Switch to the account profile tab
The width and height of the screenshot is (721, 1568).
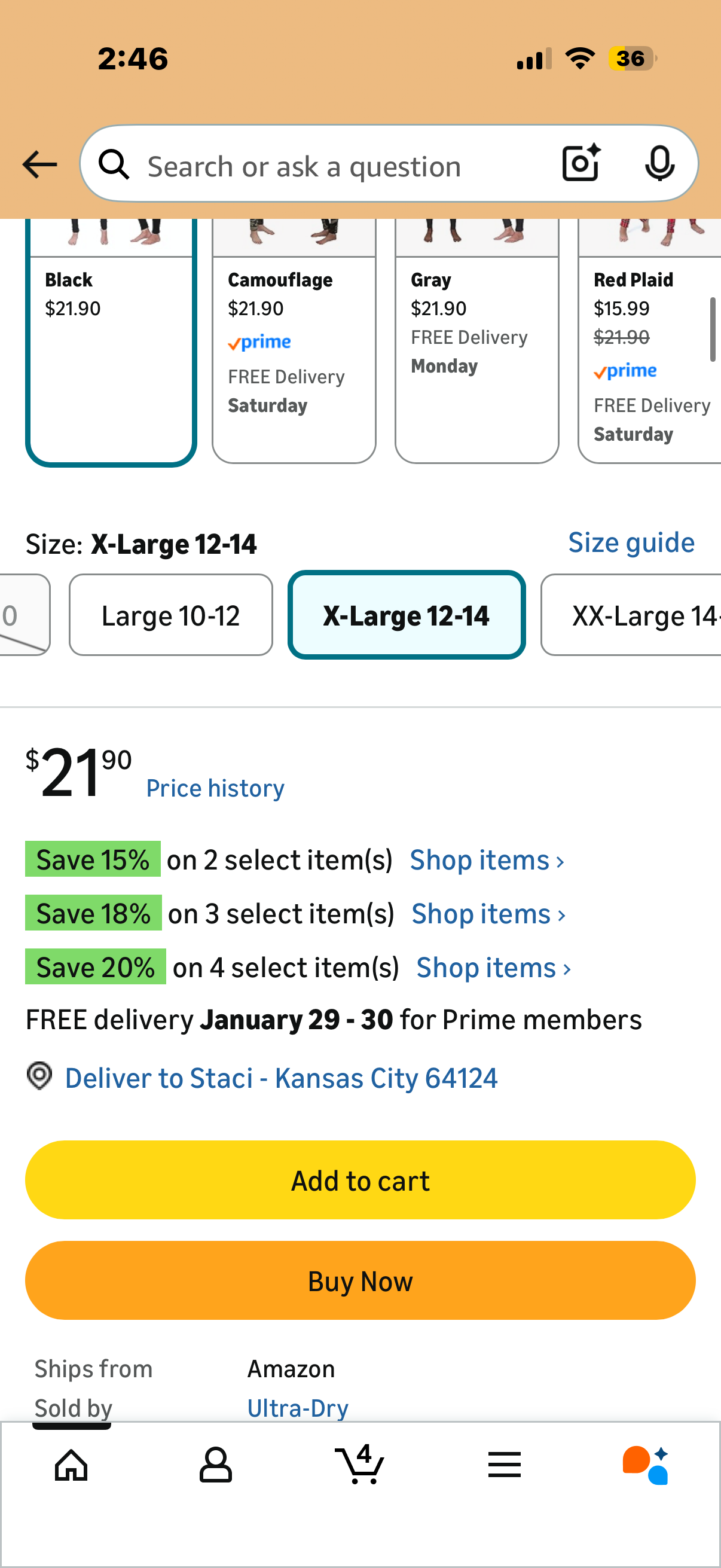click(215, 1465)
